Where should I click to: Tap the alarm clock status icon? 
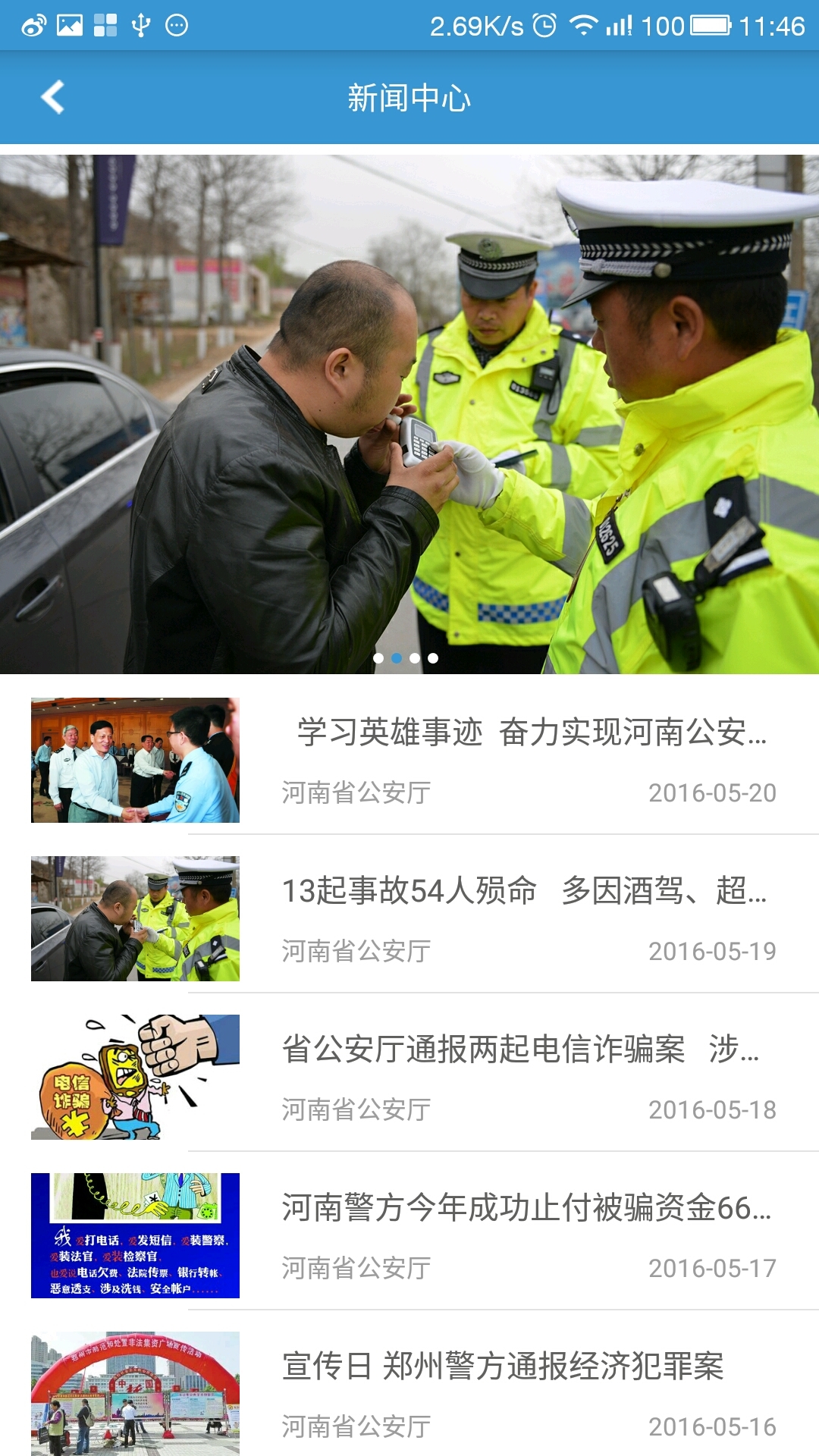pos(543,24)
